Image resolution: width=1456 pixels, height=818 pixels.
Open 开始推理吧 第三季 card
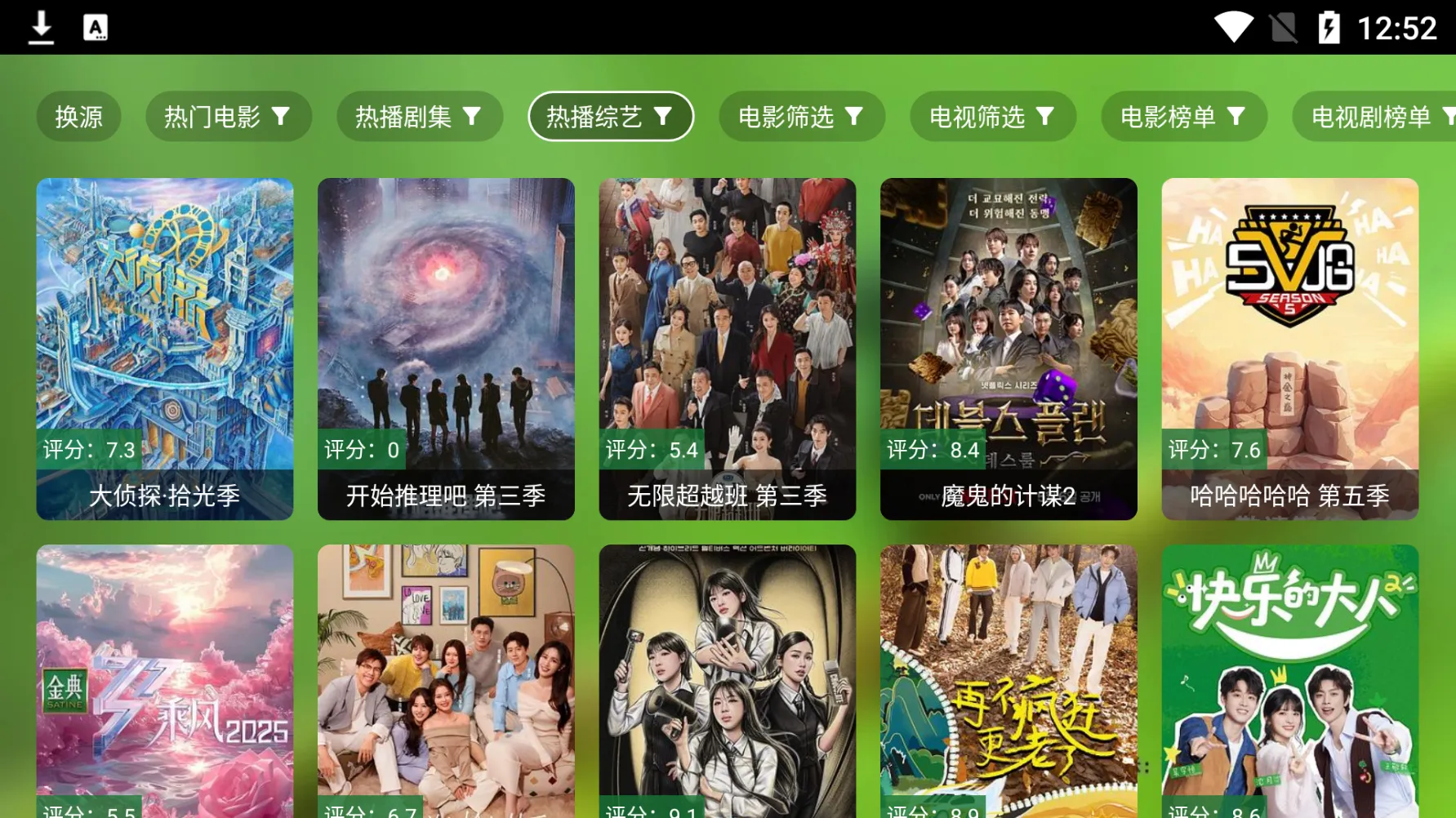446,349
